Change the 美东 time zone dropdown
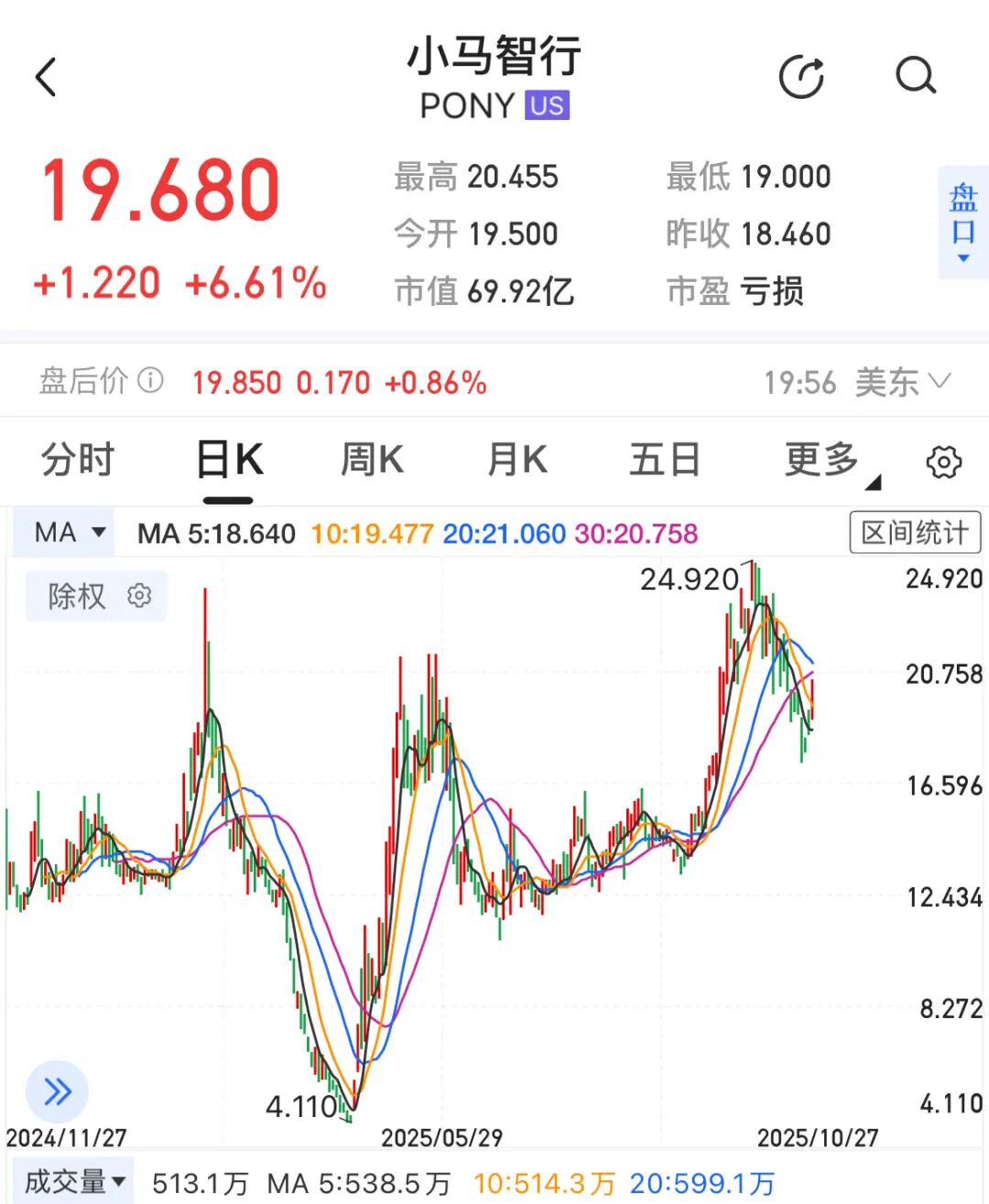Viewport: 989px width, 1204px height. (x=902, y=382)
